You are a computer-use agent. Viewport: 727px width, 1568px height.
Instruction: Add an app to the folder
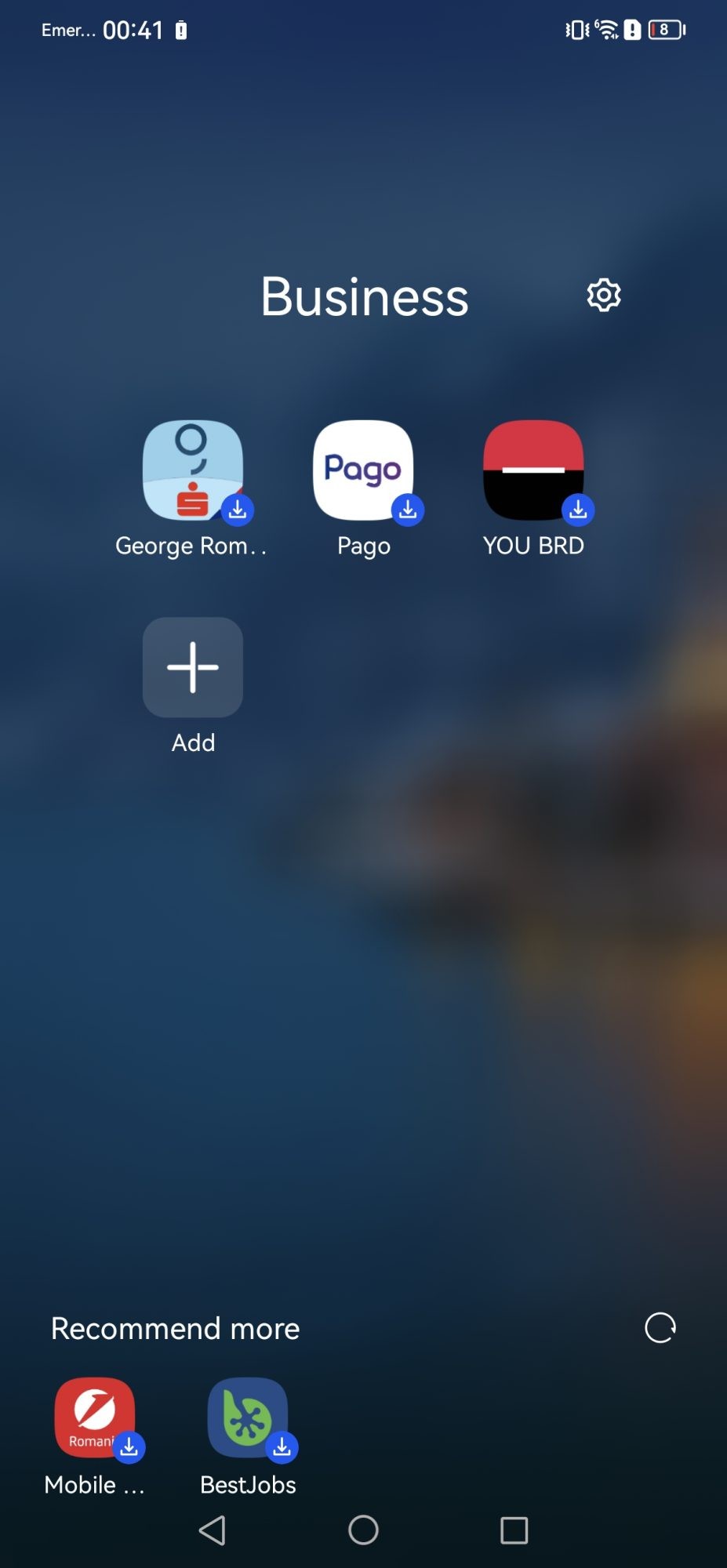coord(193,667)
